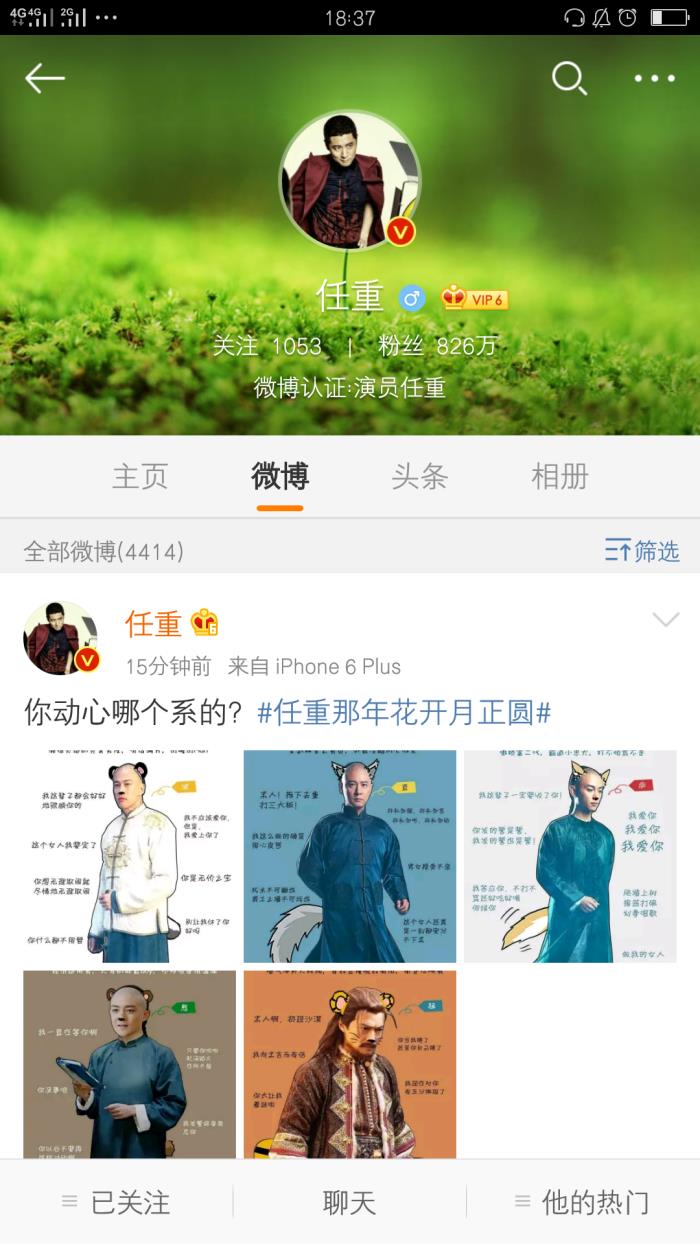View the post image with blue background
The width and height of the screenshot is (700, 1244).
(x=350, y=856)
